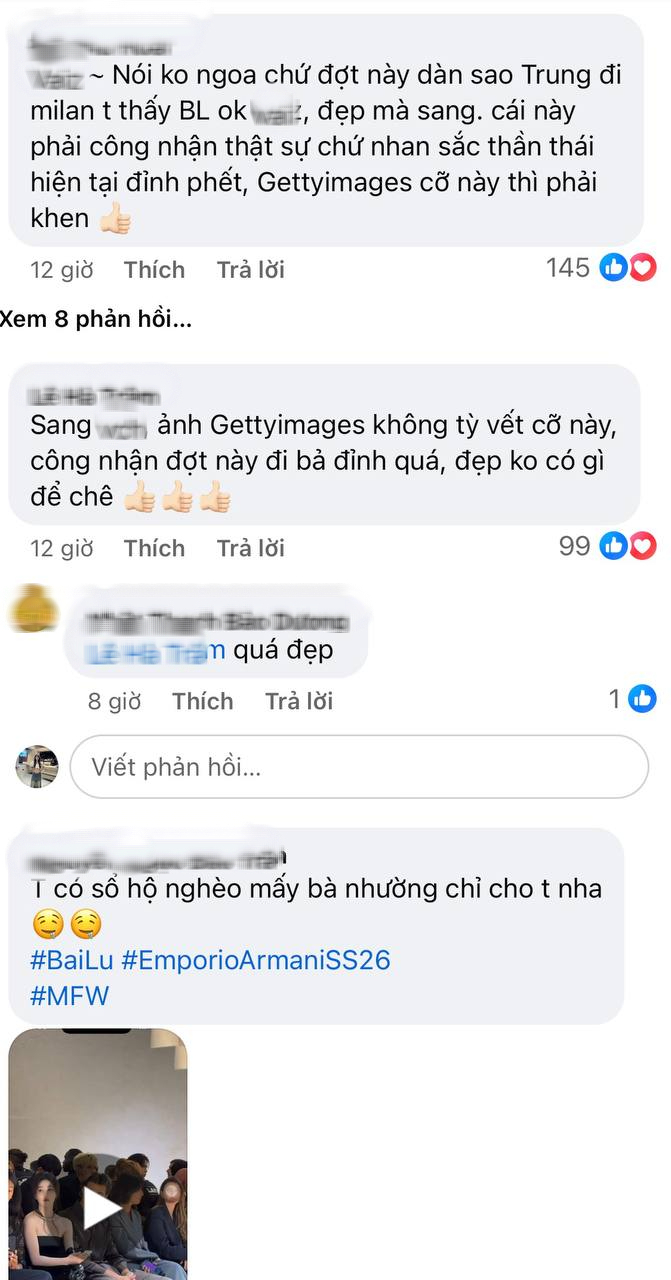View reactions on the 99-reaction comment

pyautogui.click(x=606, y=546)
